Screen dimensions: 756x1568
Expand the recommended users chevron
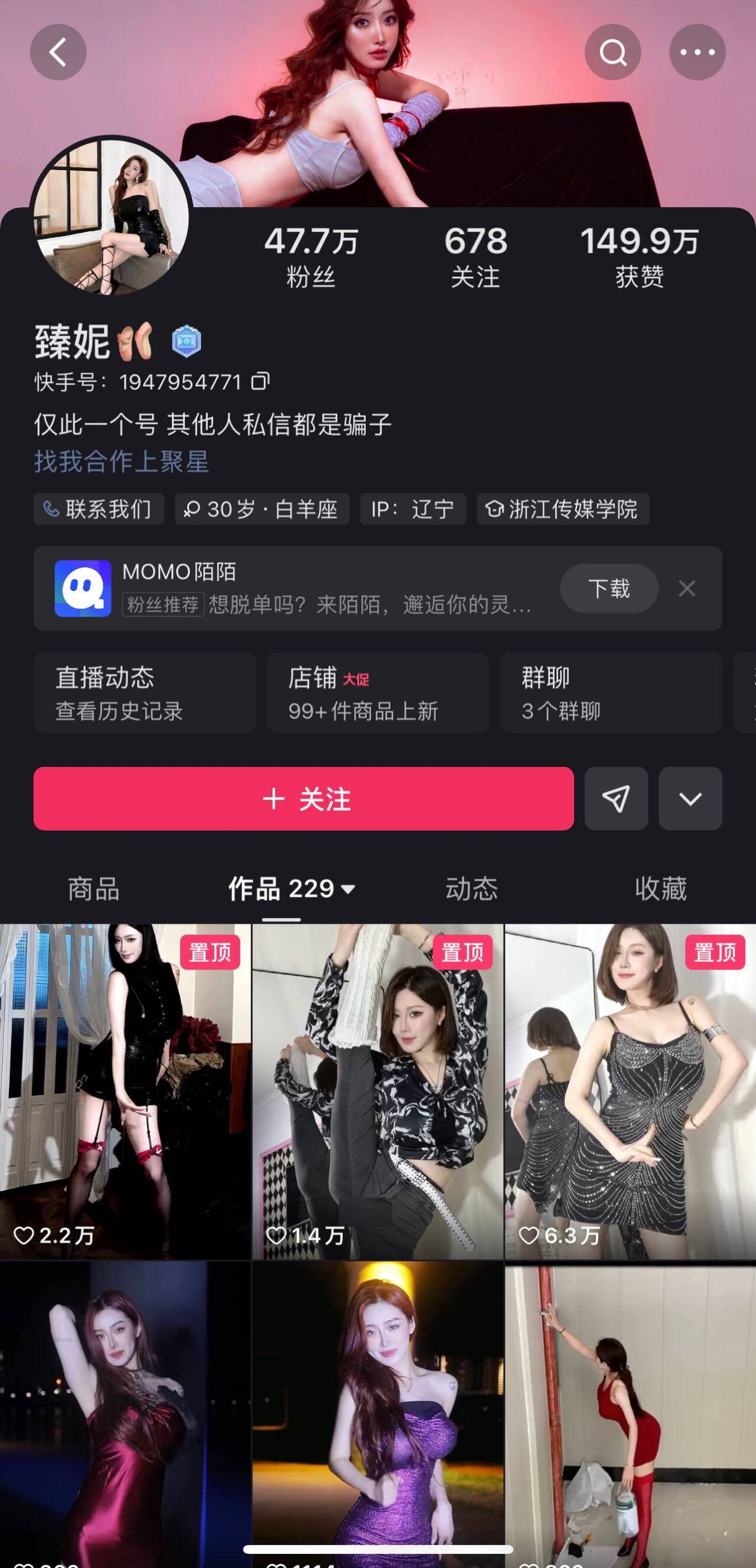point(690,799)
